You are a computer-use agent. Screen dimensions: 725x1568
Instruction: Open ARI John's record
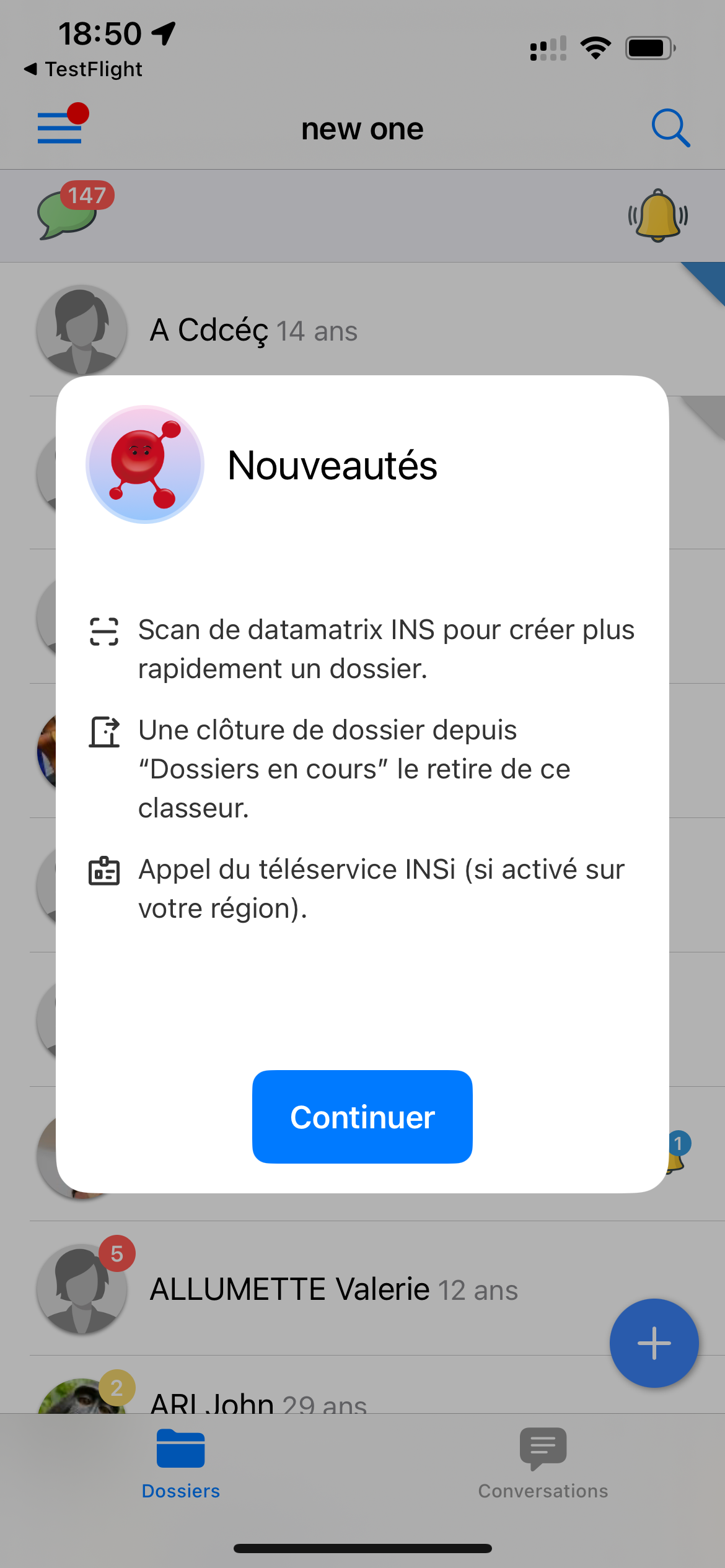[x=259, y=1401]
